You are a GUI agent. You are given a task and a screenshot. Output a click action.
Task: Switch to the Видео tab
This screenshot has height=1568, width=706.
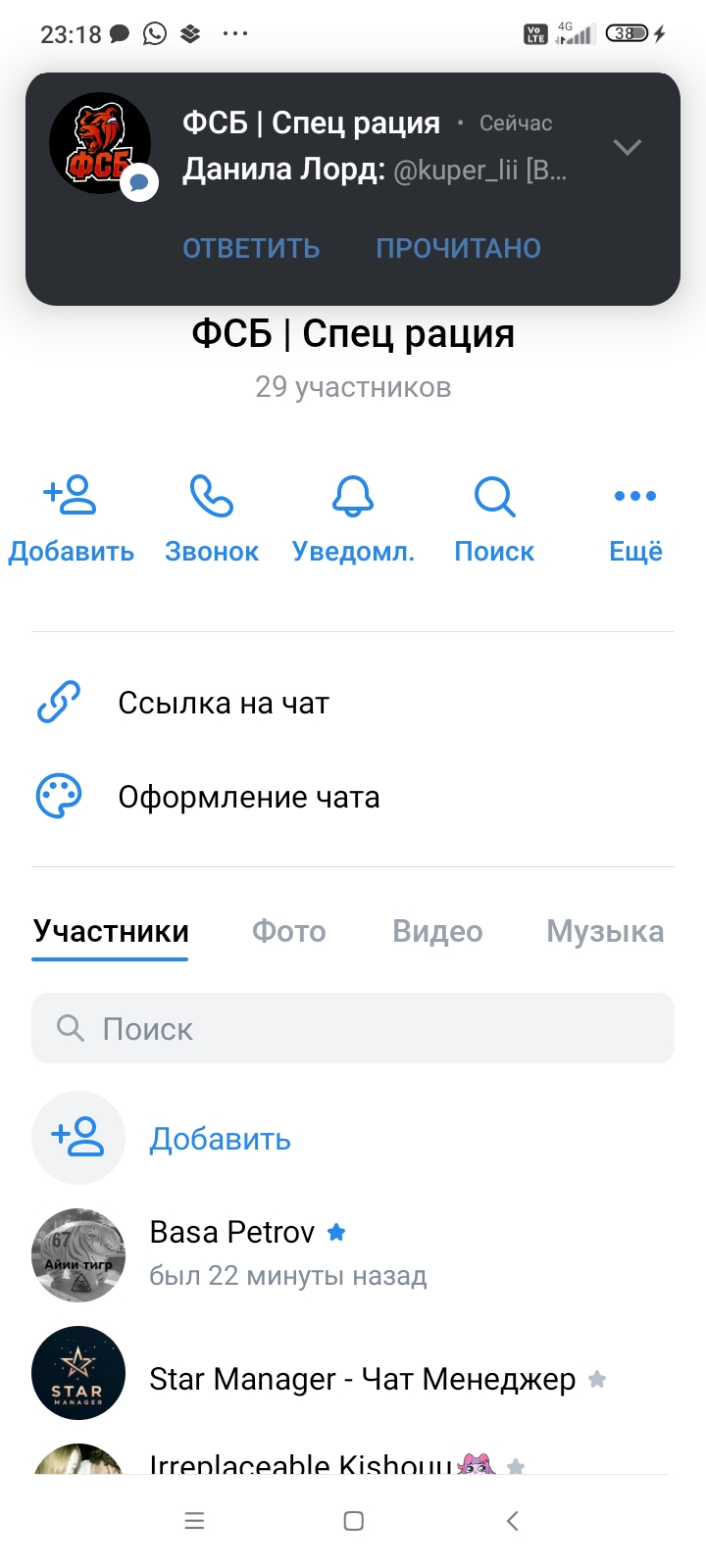pyautogui.click(x=437, y=931)
